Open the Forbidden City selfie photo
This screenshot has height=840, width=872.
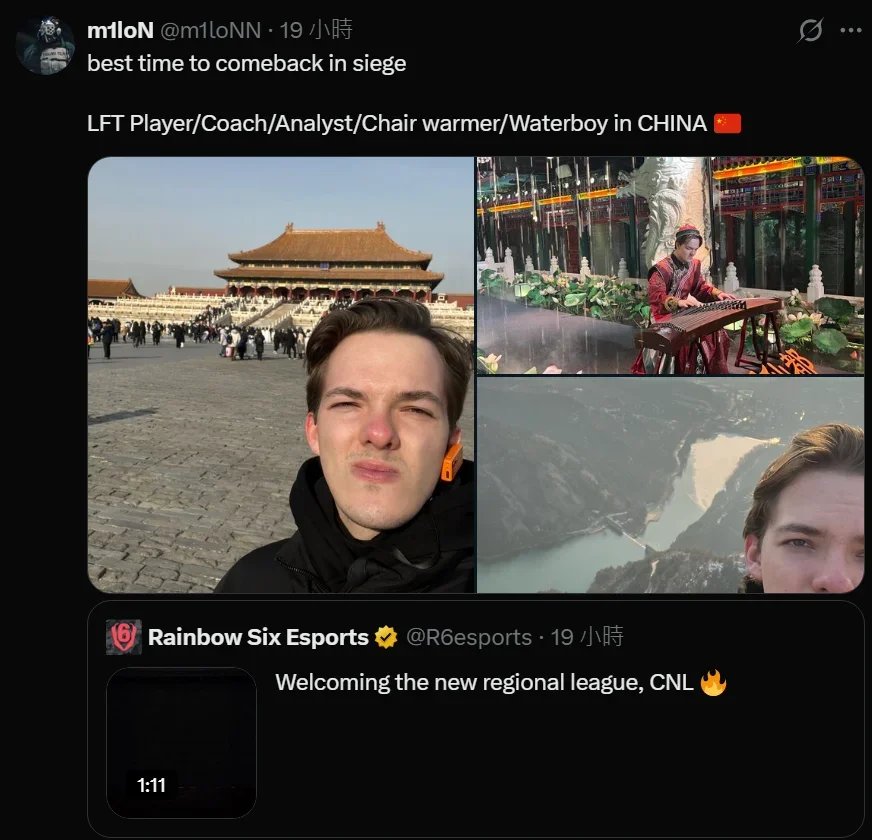coord(280,375)
